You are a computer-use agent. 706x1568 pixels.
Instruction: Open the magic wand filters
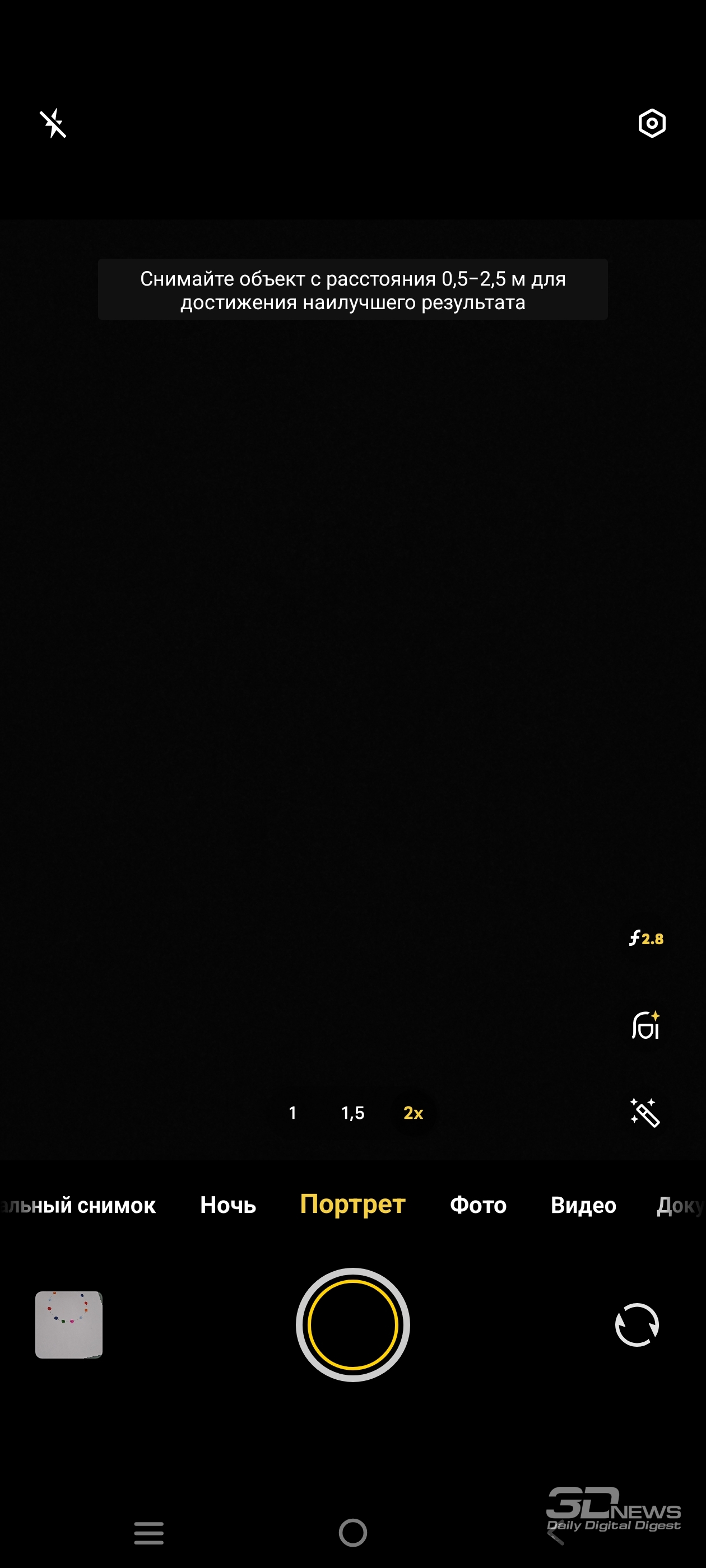[x=645, y=1113]
